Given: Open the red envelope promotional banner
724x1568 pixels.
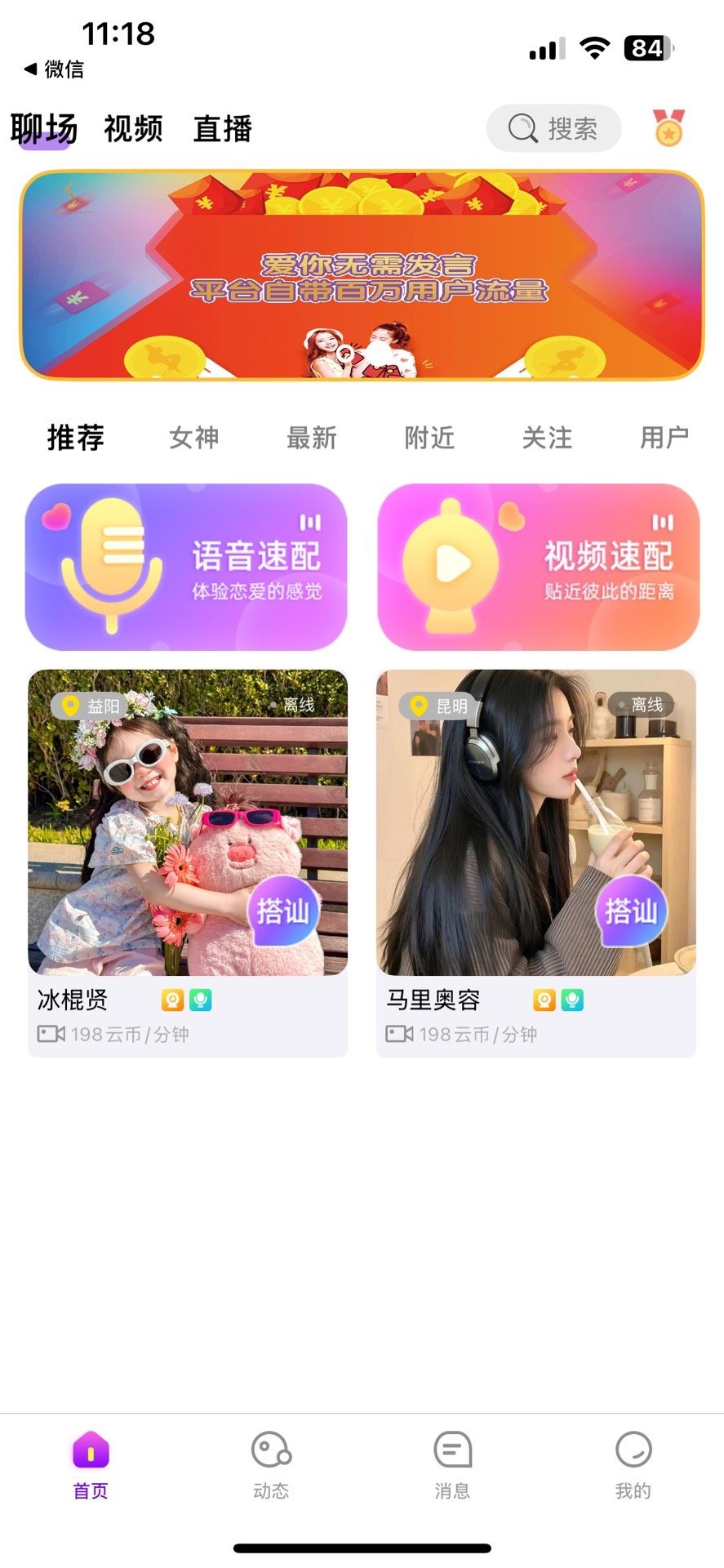Looking at the screenshot, I should coord(362,275).
